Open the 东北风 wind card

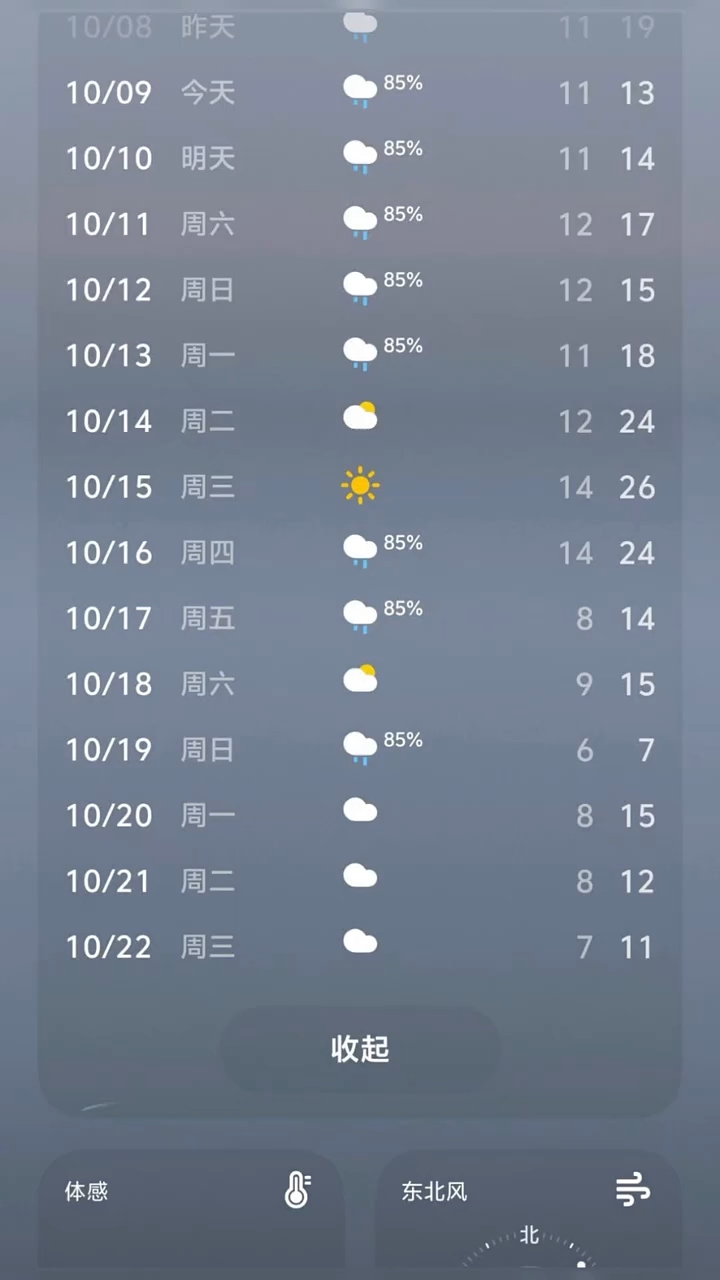(527, 1210)
